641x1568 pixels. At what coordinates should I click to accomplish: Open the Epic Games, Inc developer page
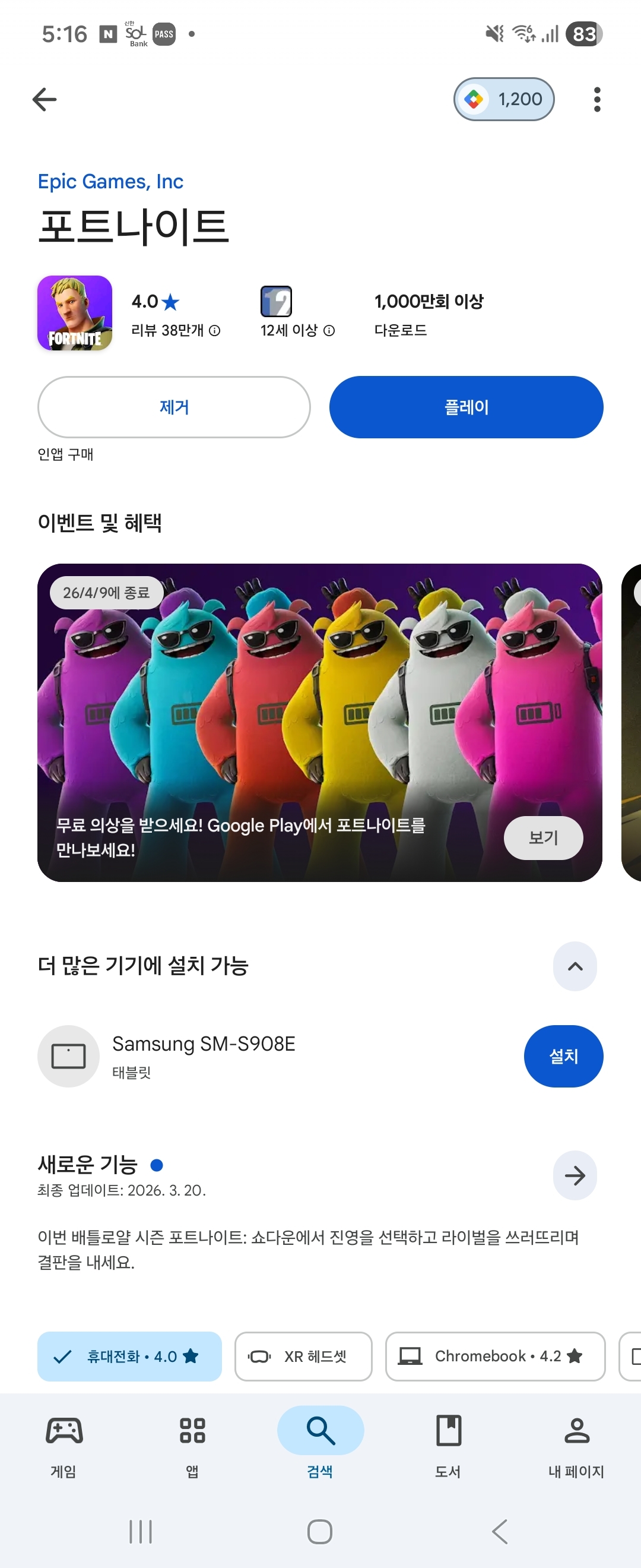tap(110, 181)
